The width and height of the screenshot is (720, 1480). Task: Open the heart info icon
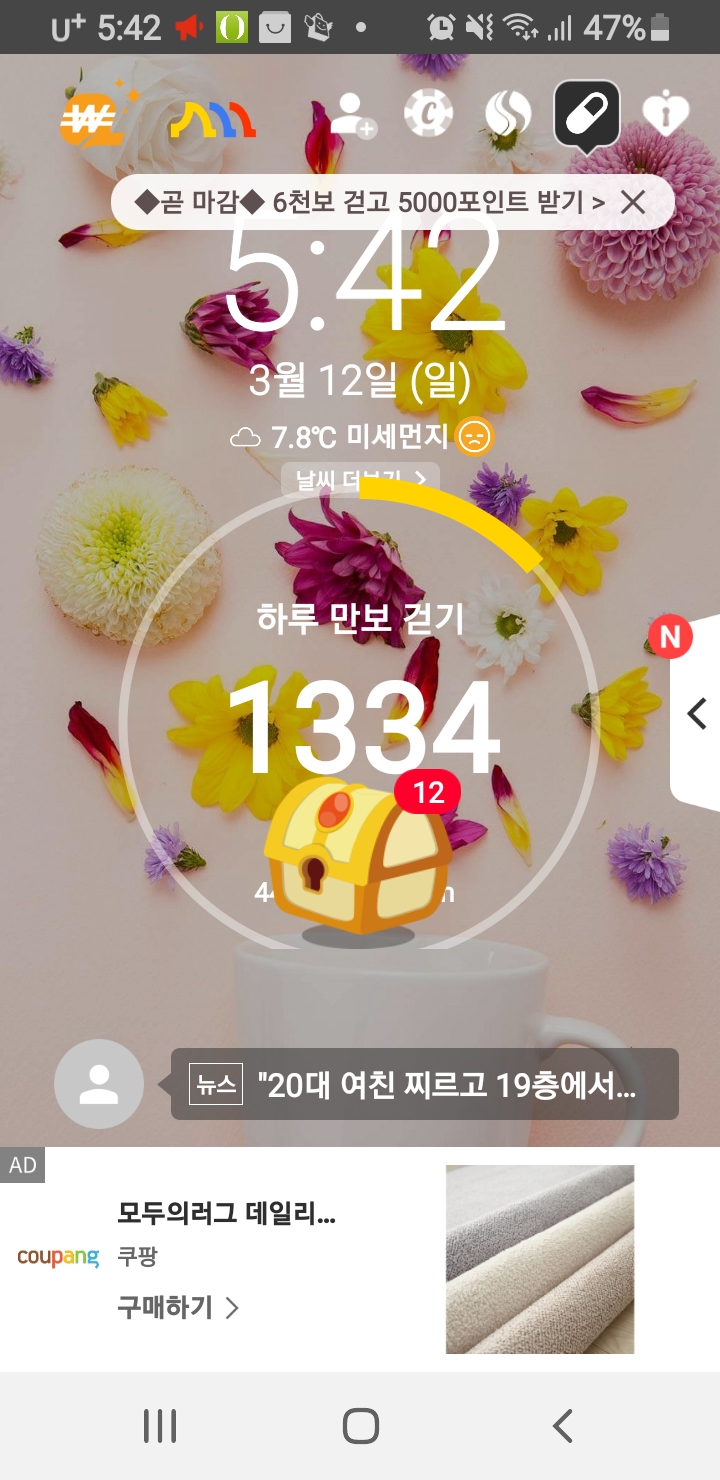pos(665,115)
